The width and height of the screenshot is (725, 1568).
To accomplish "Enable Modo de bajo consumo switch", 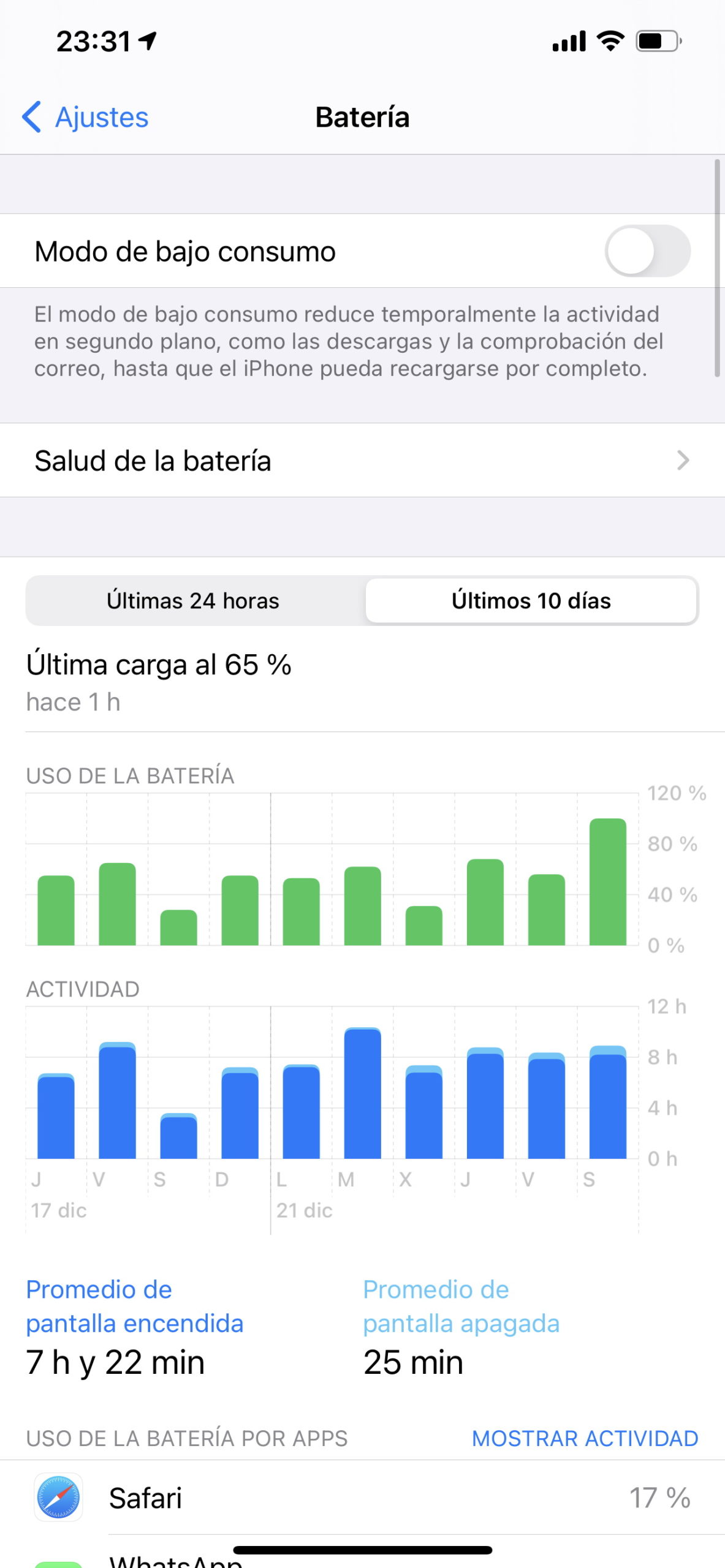I will pyautogui.click(x=648, y=251).
